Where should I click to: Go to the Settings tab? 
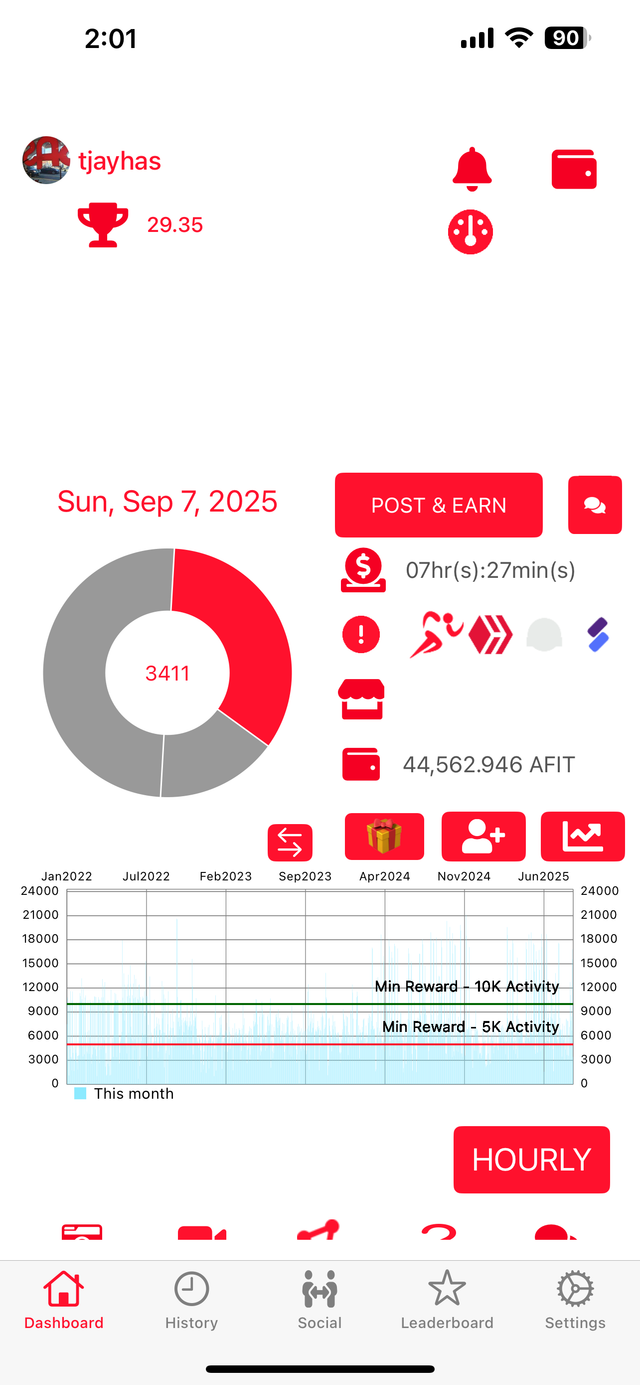[575, 1300]
